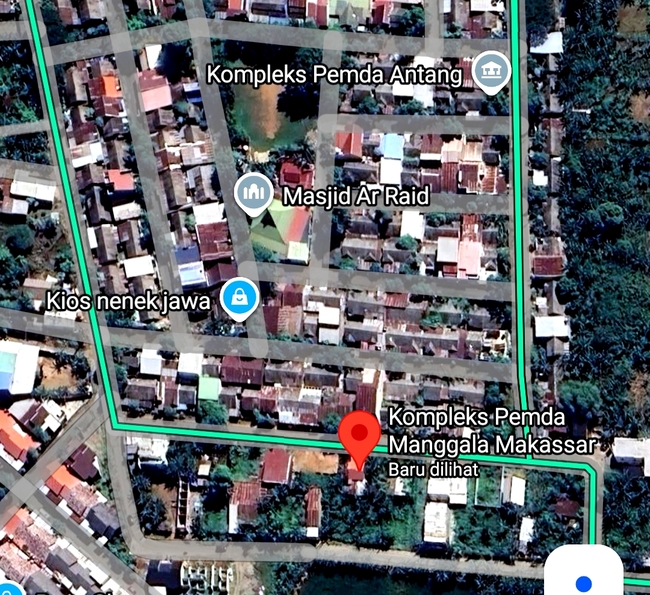This screenshot has height=595, width=650.
Task: Open the red pin for Kompleks Pemda Manggala Makassar
Action: (x=358, y=436)
